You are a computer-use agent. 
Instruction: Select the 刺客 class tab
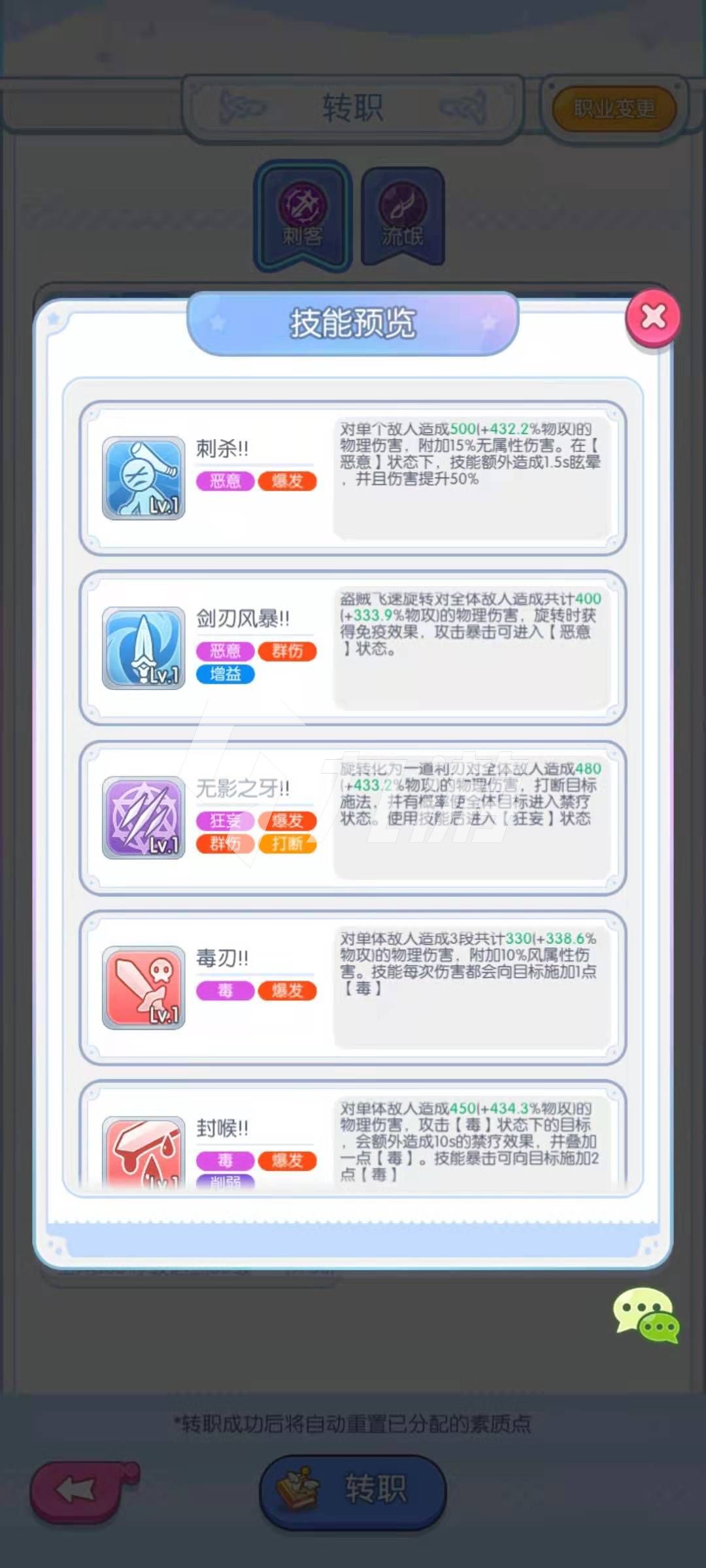click(x=302, y=216)
